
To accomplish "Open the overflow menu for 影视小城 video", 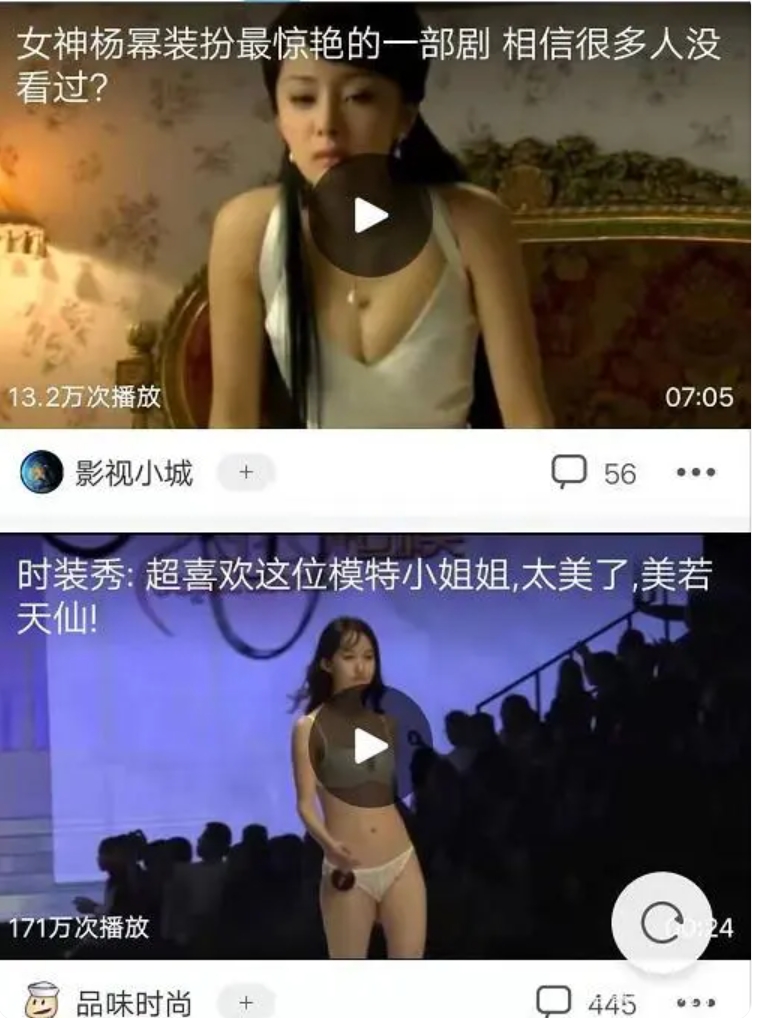I will click(695, 472).
